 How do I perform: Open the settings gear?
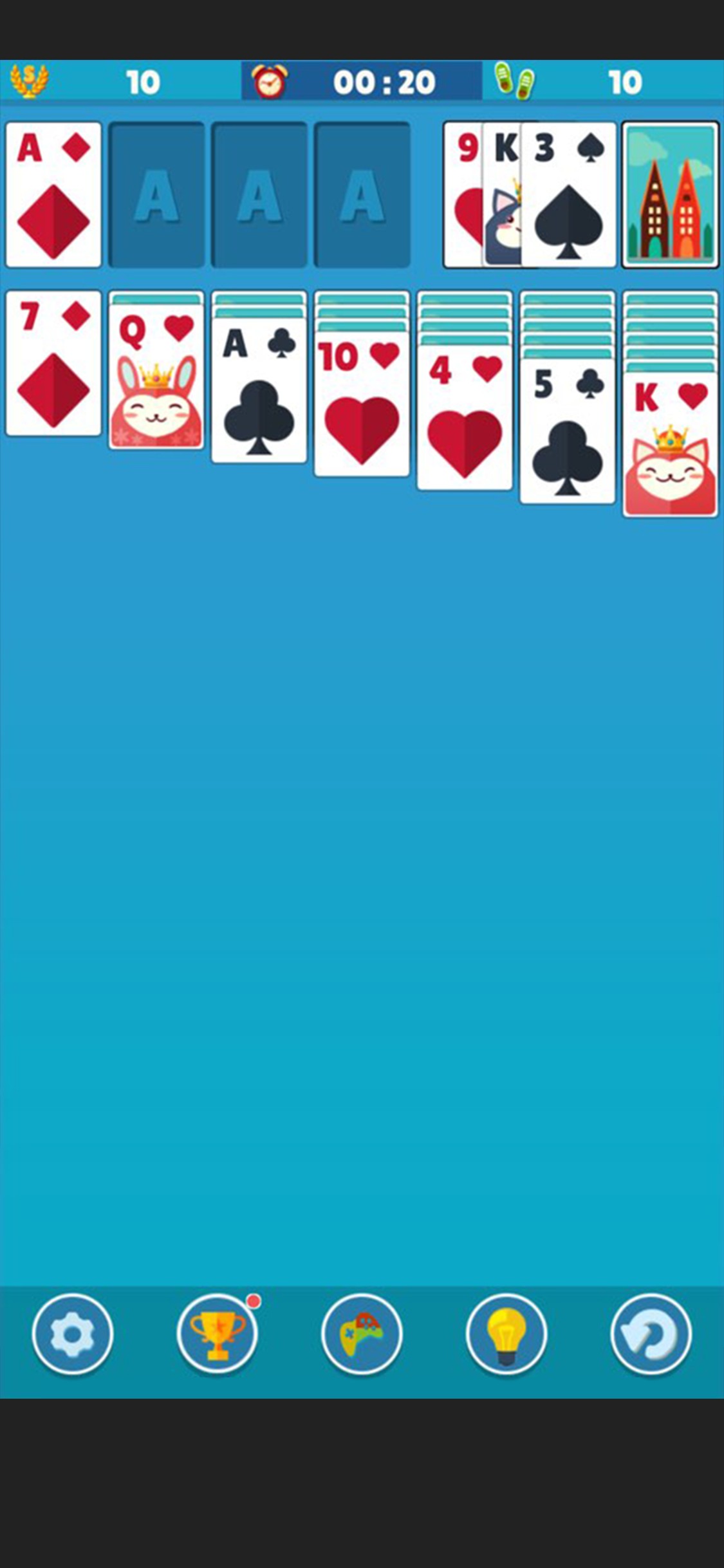pos(72,1334)
